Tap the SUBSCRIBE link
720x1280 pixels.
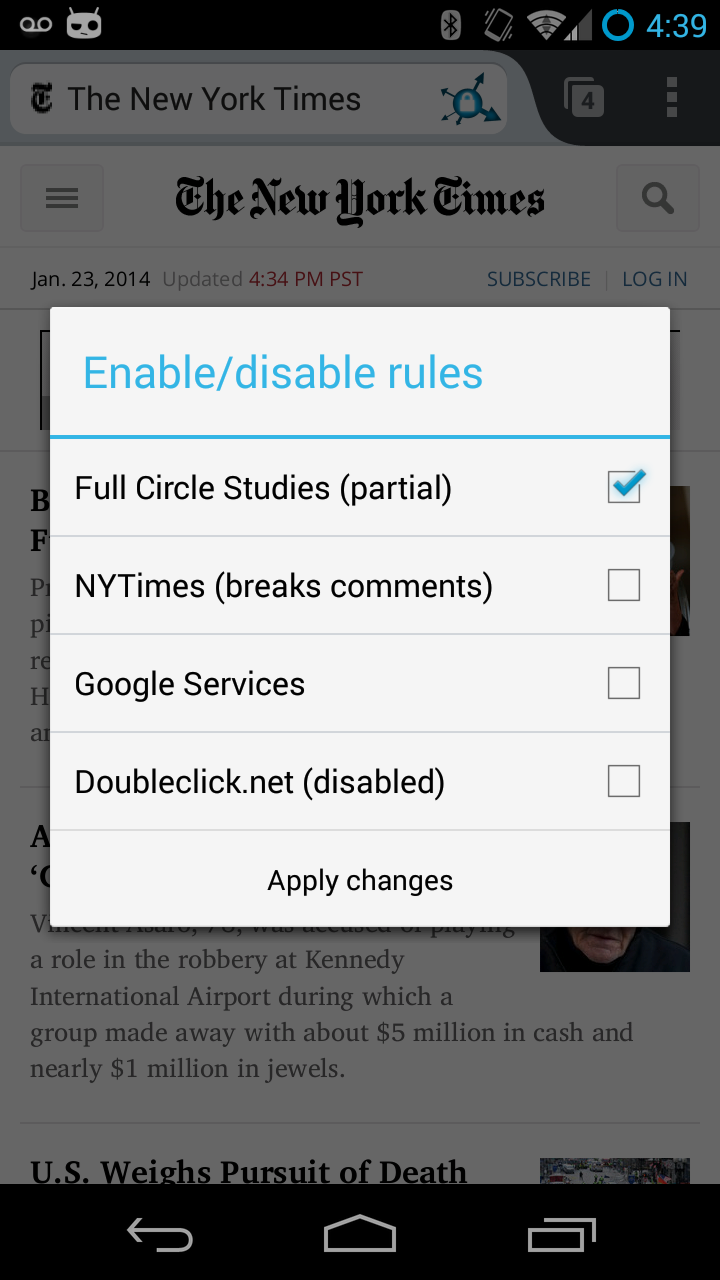538,279
